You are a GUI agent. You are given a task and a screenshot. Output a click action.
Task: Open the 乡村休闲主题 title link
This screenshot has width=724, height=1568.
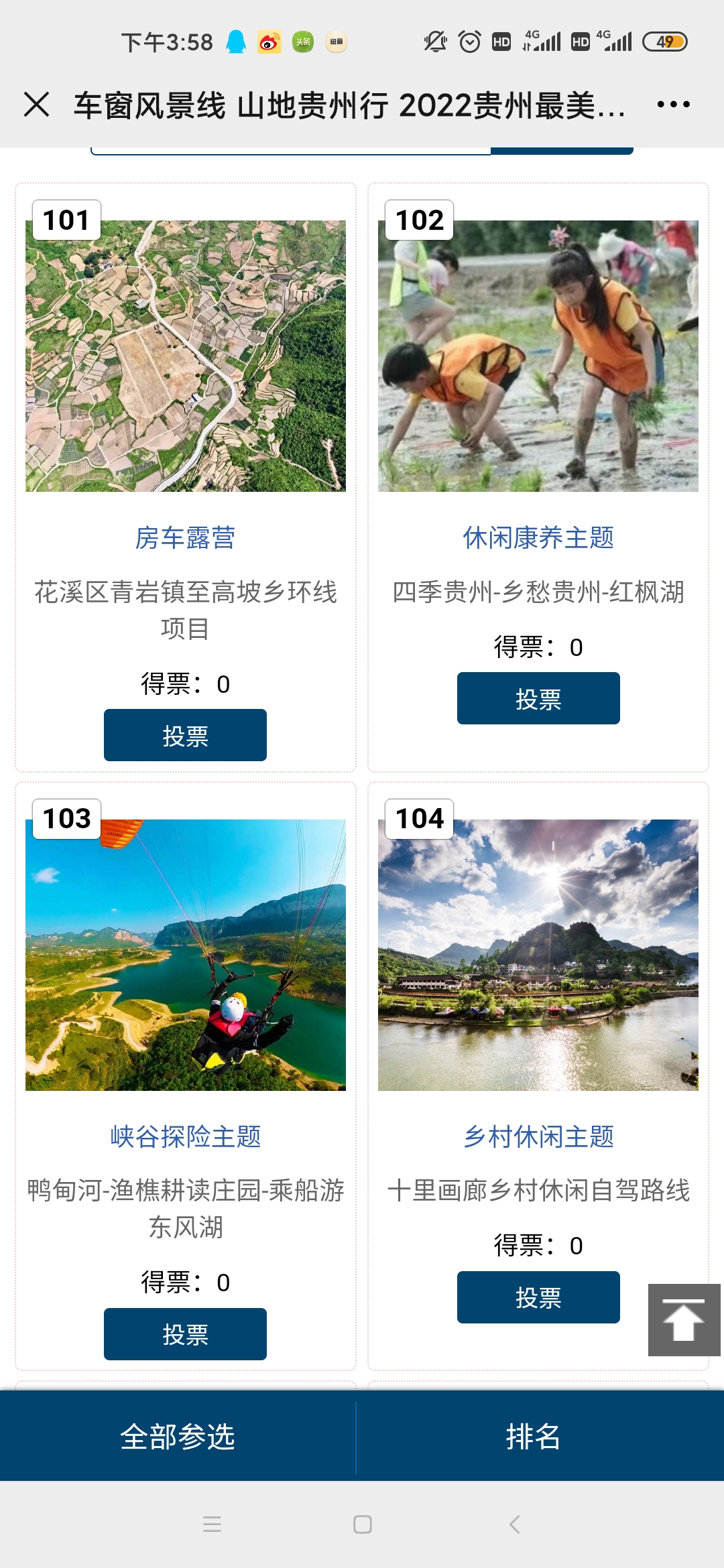click(x=538, y=1136)
